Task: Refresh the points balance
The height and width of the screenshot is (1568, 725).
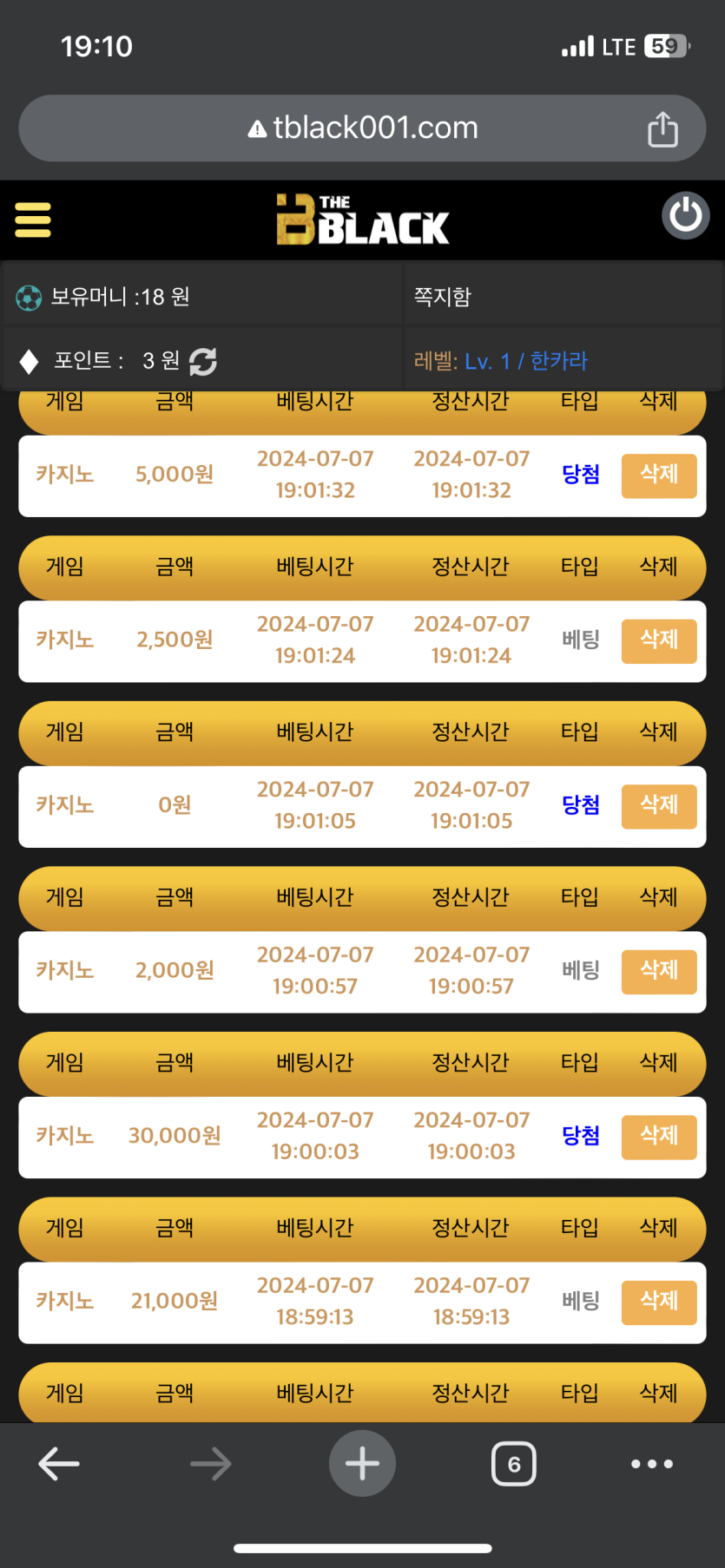Action: [x=203, y=361]
